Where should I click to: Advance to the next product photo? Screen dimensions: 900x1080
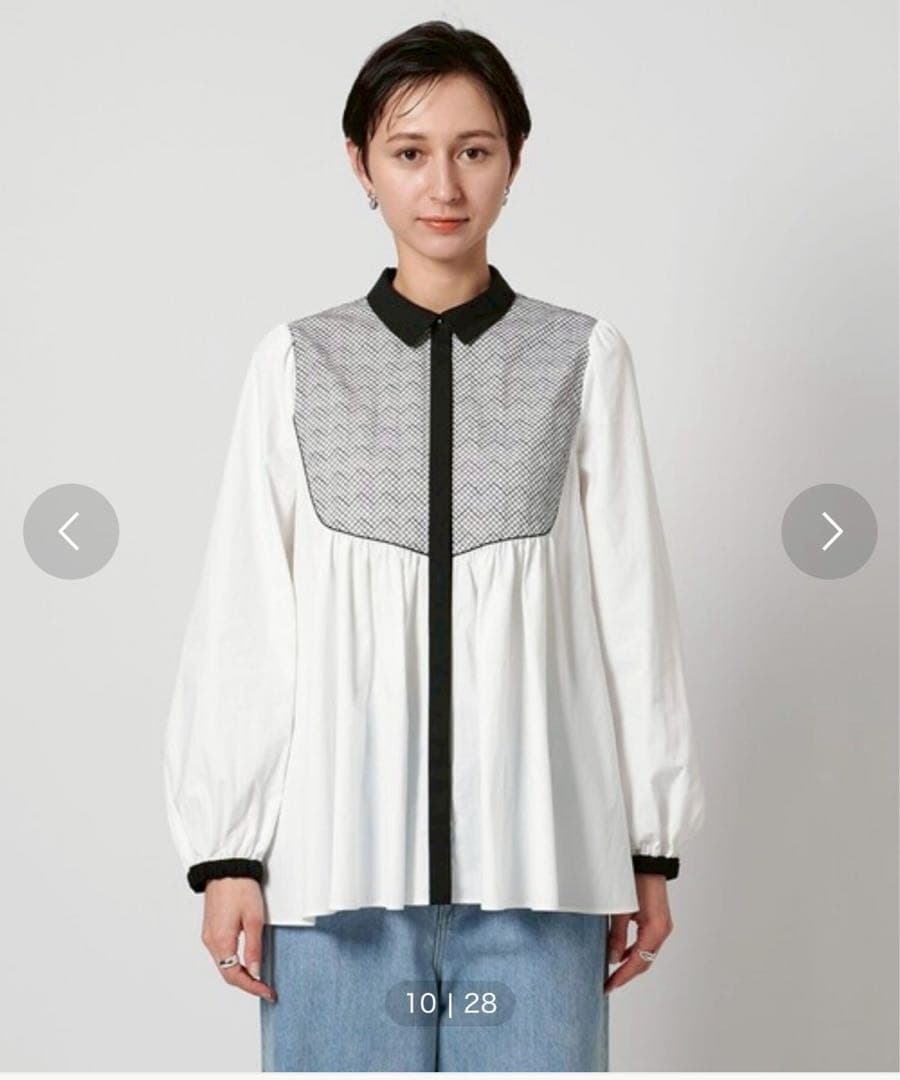[829, 532]
